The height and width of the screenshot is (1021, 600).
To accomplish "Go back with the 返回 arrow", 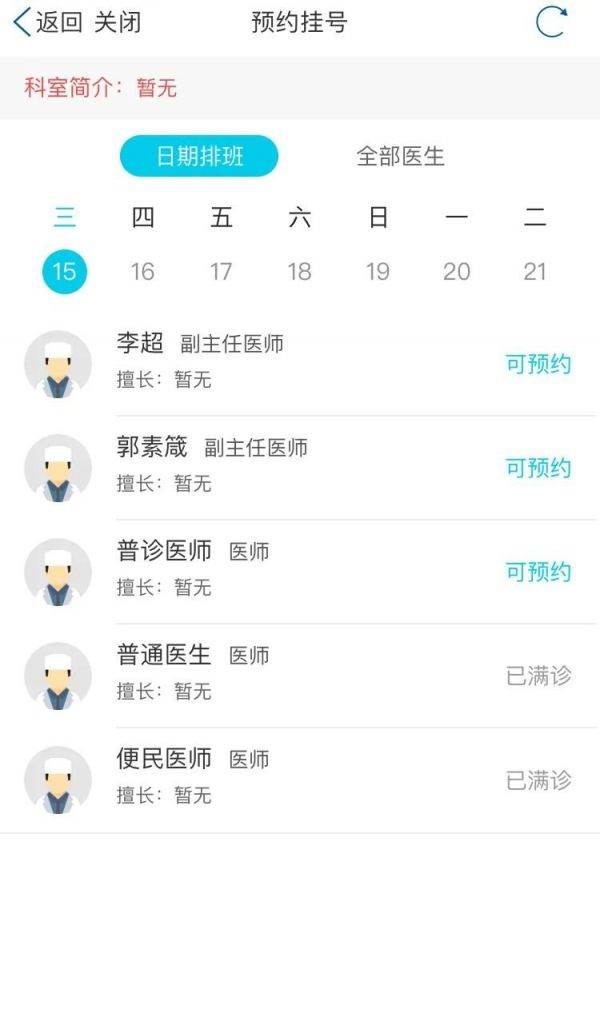I will 46,23.
